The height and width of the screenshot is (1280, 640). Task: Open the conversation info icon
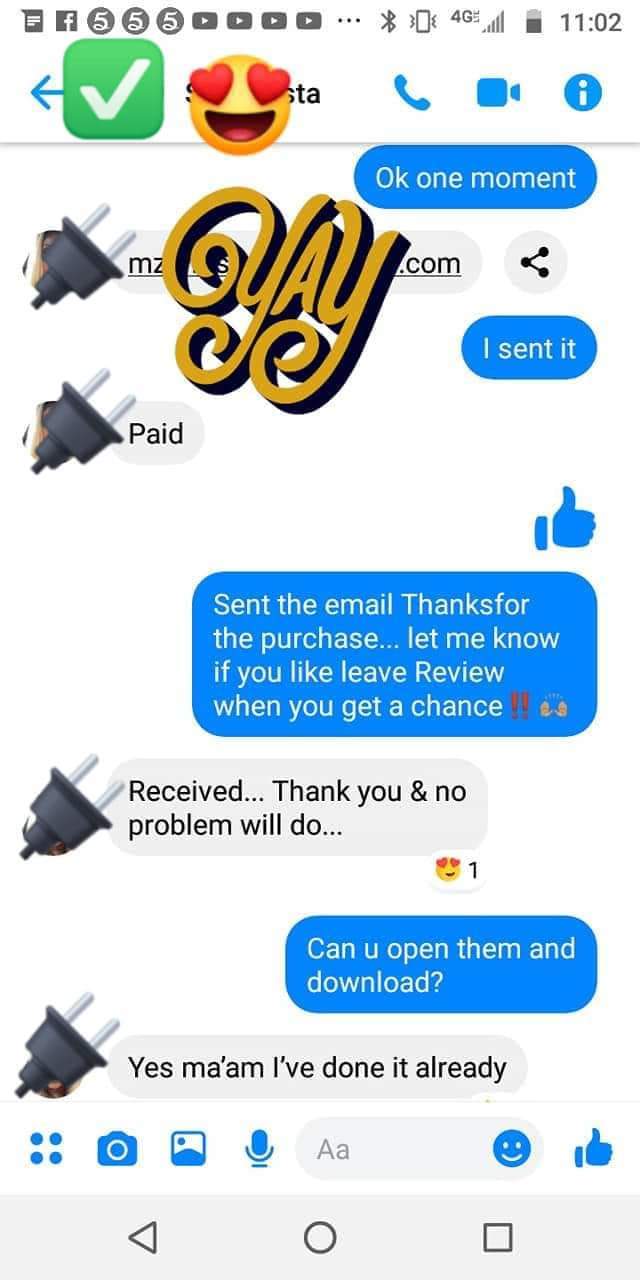coord(583,93)
